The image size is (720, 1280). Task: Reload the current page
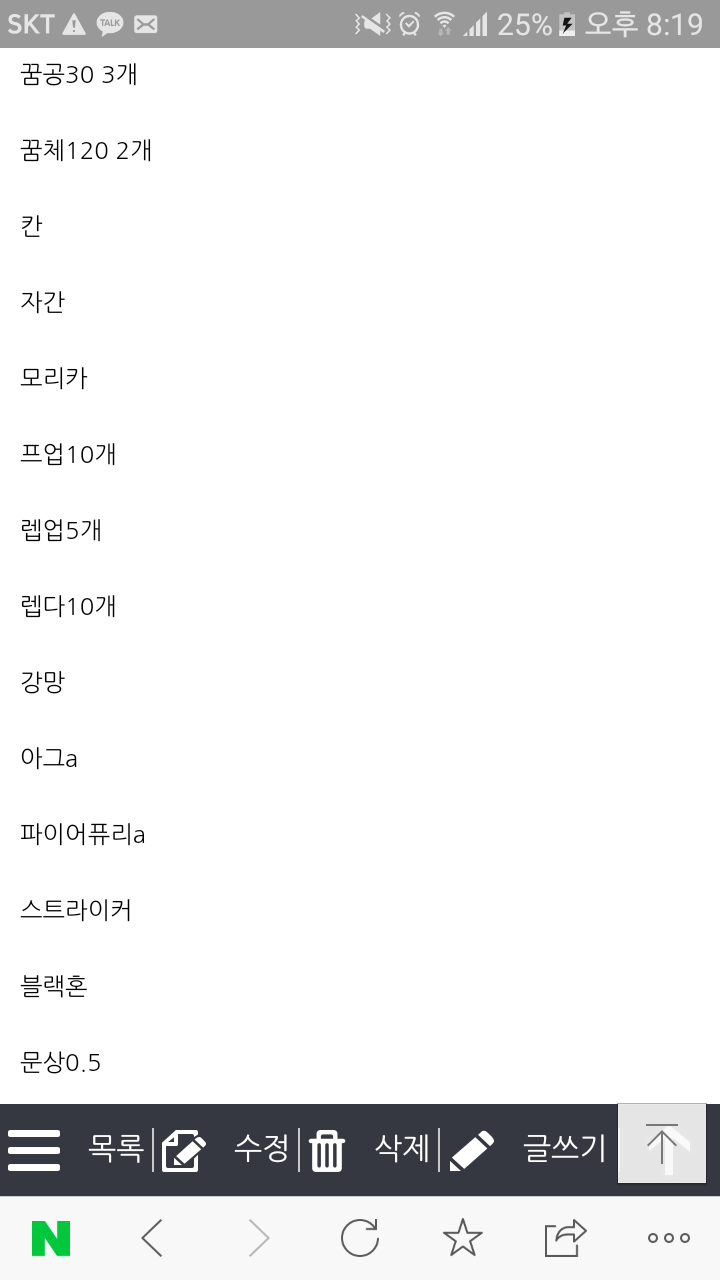[360, 1238]
